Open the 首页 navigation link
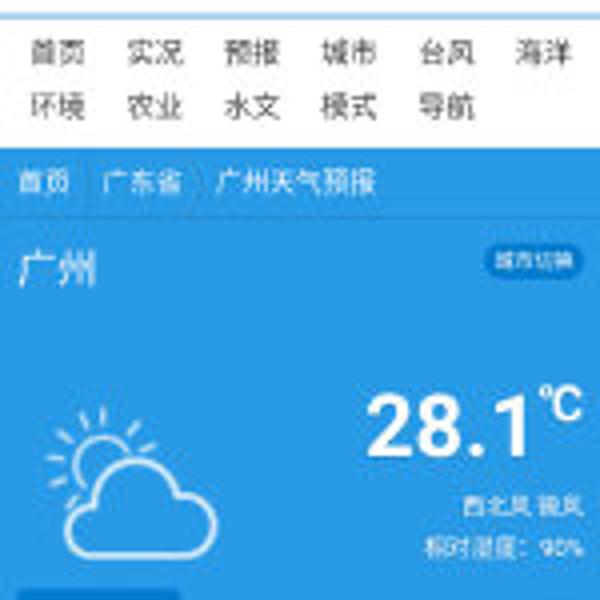This screenshot has height=600, width=600. [57, 53]
